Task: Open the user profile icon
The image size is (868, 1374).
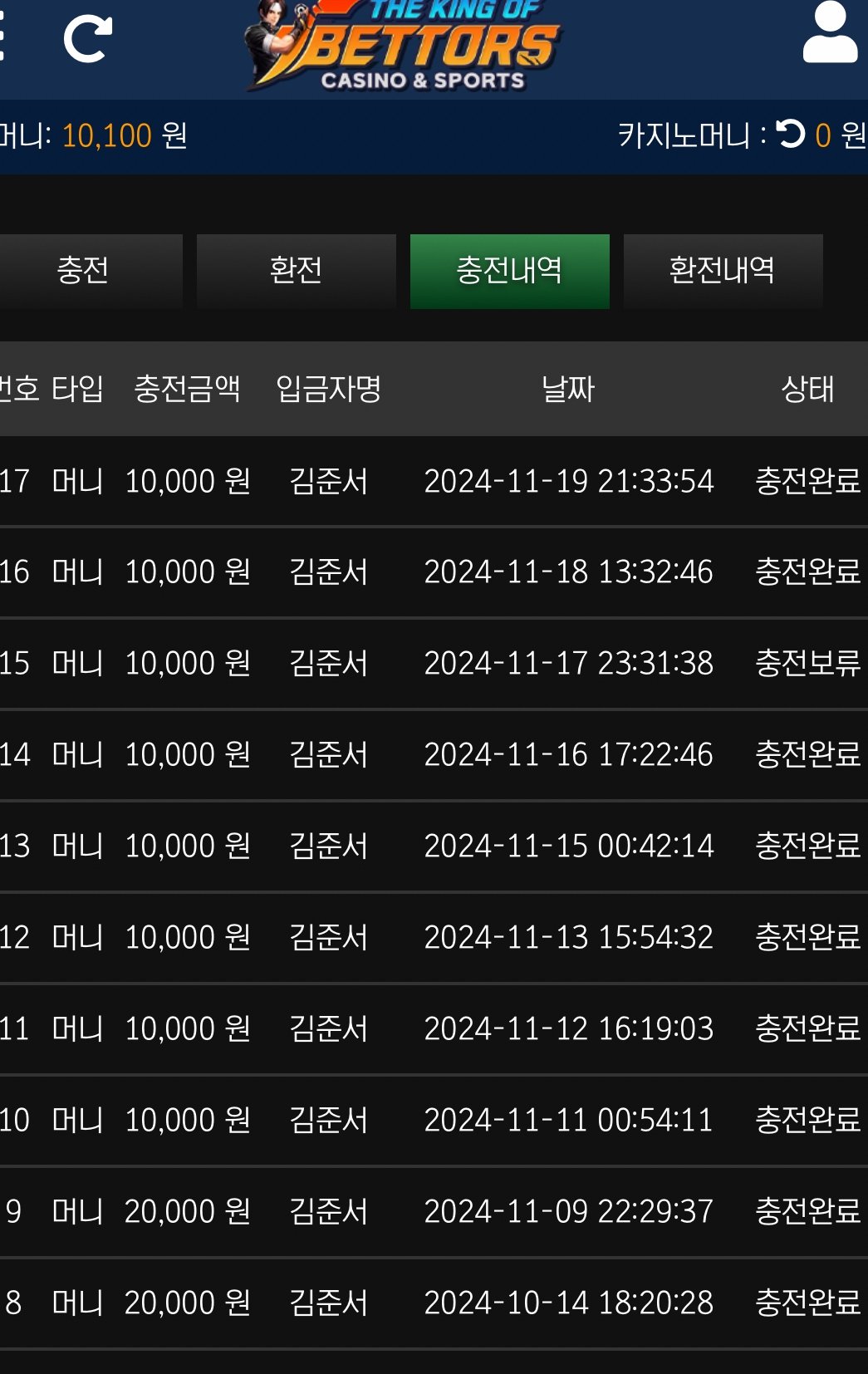Action: (x=829, y=33)
